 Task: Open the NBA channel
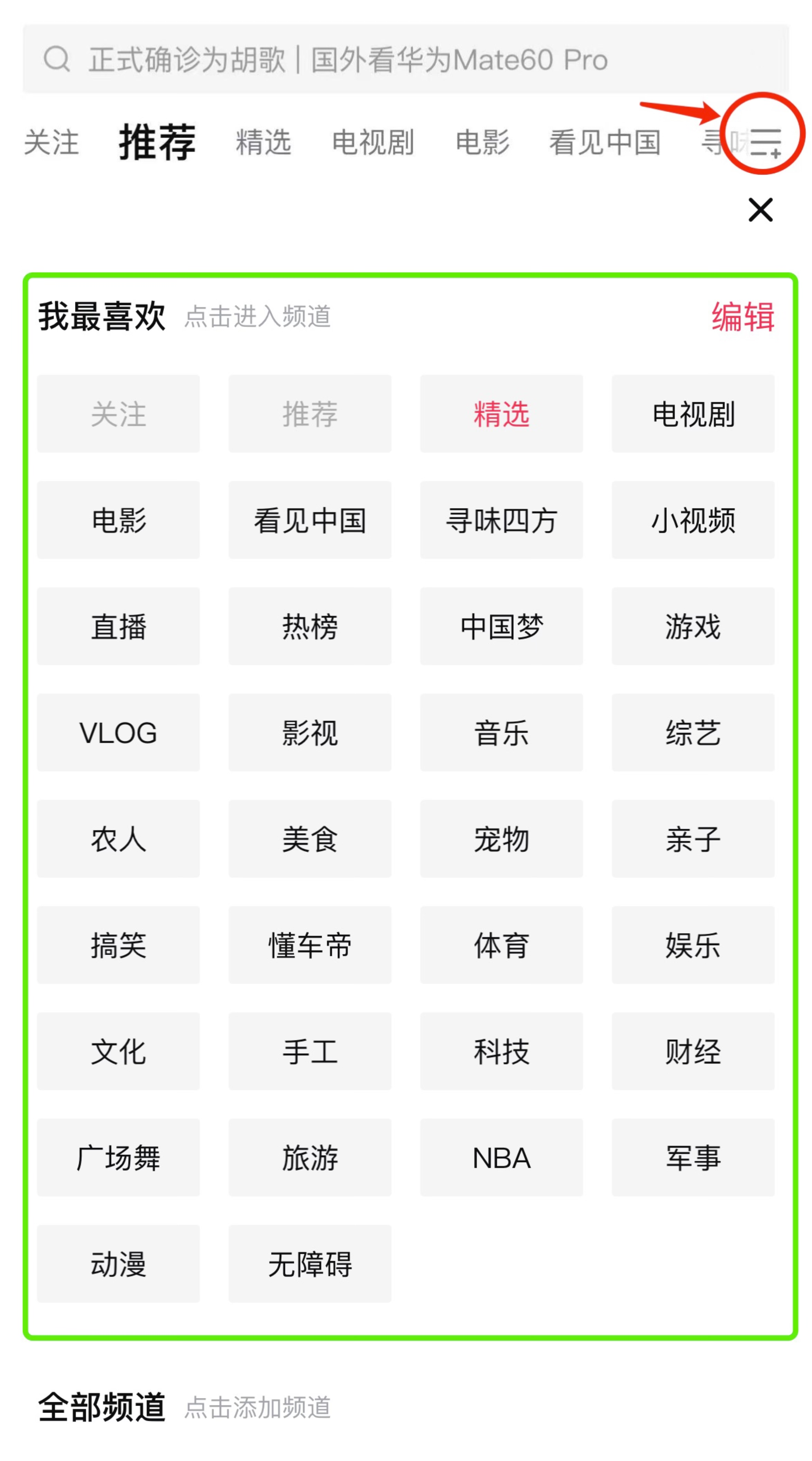[501, 1158]
